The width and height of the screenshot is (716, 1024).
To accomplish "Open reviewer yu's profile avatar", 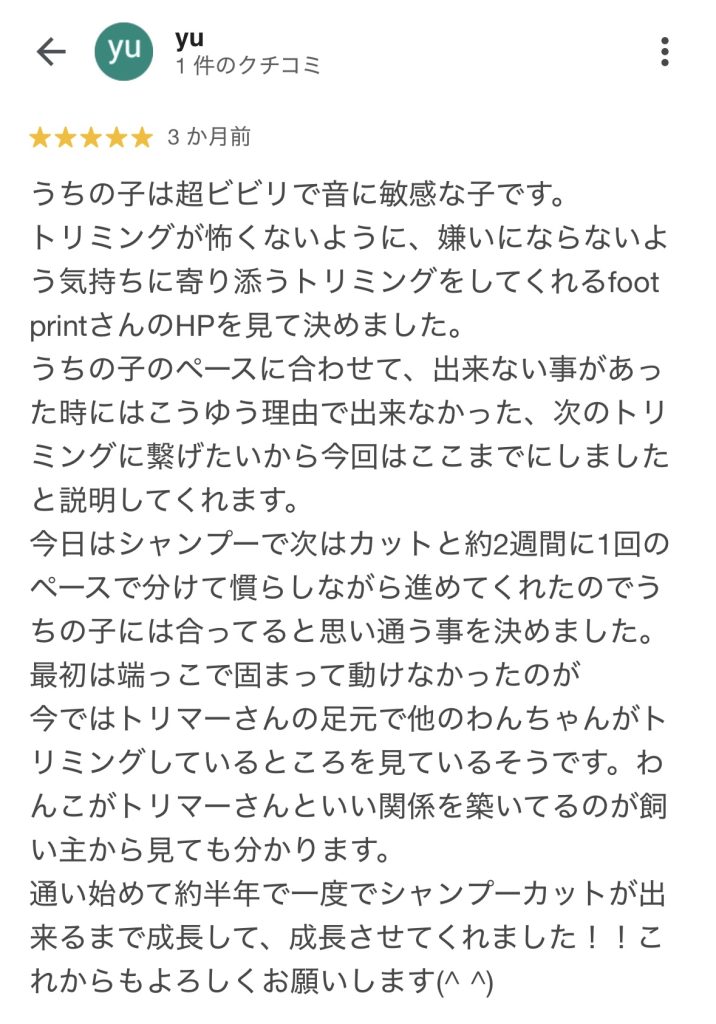I will (124, 51).
